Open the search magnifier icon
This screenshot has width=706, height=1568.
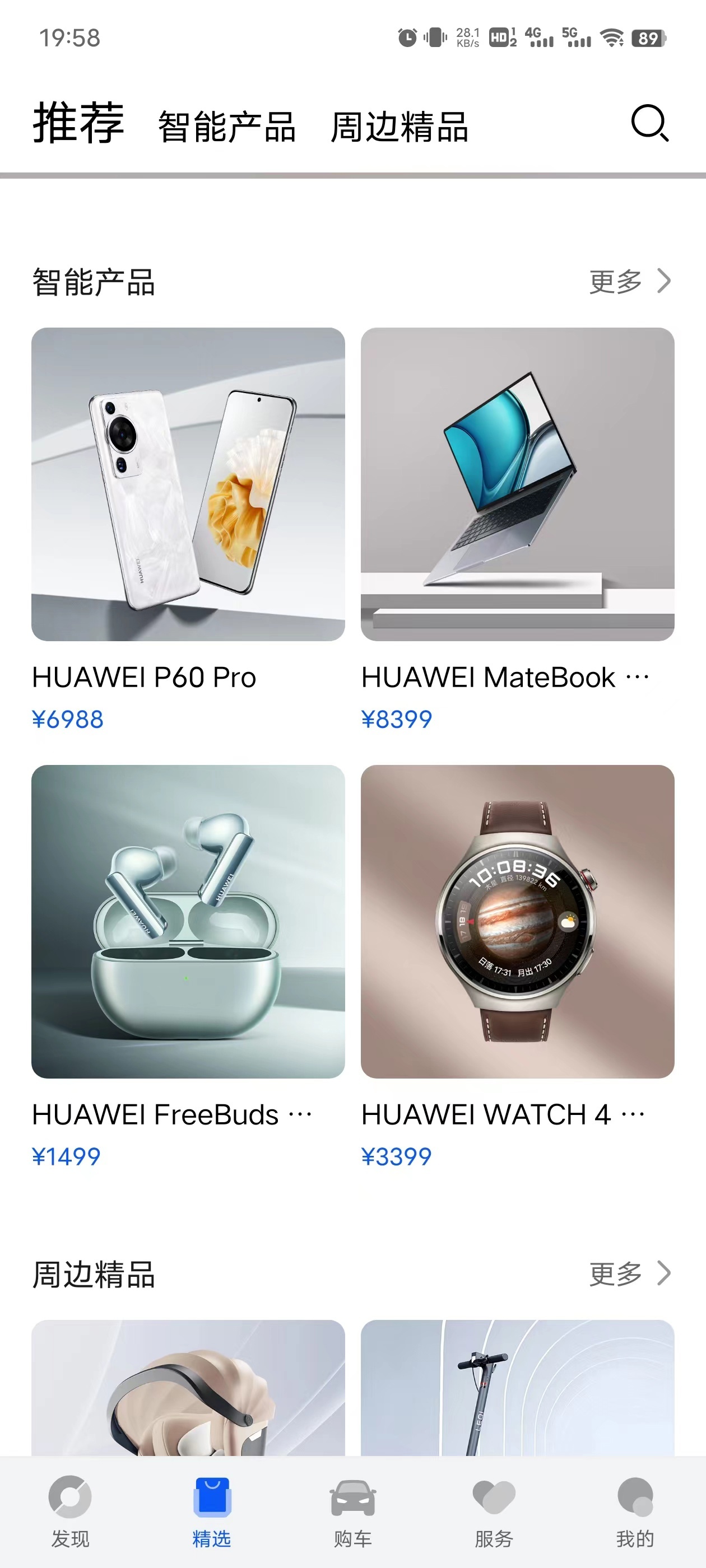[x=649, y=124]
